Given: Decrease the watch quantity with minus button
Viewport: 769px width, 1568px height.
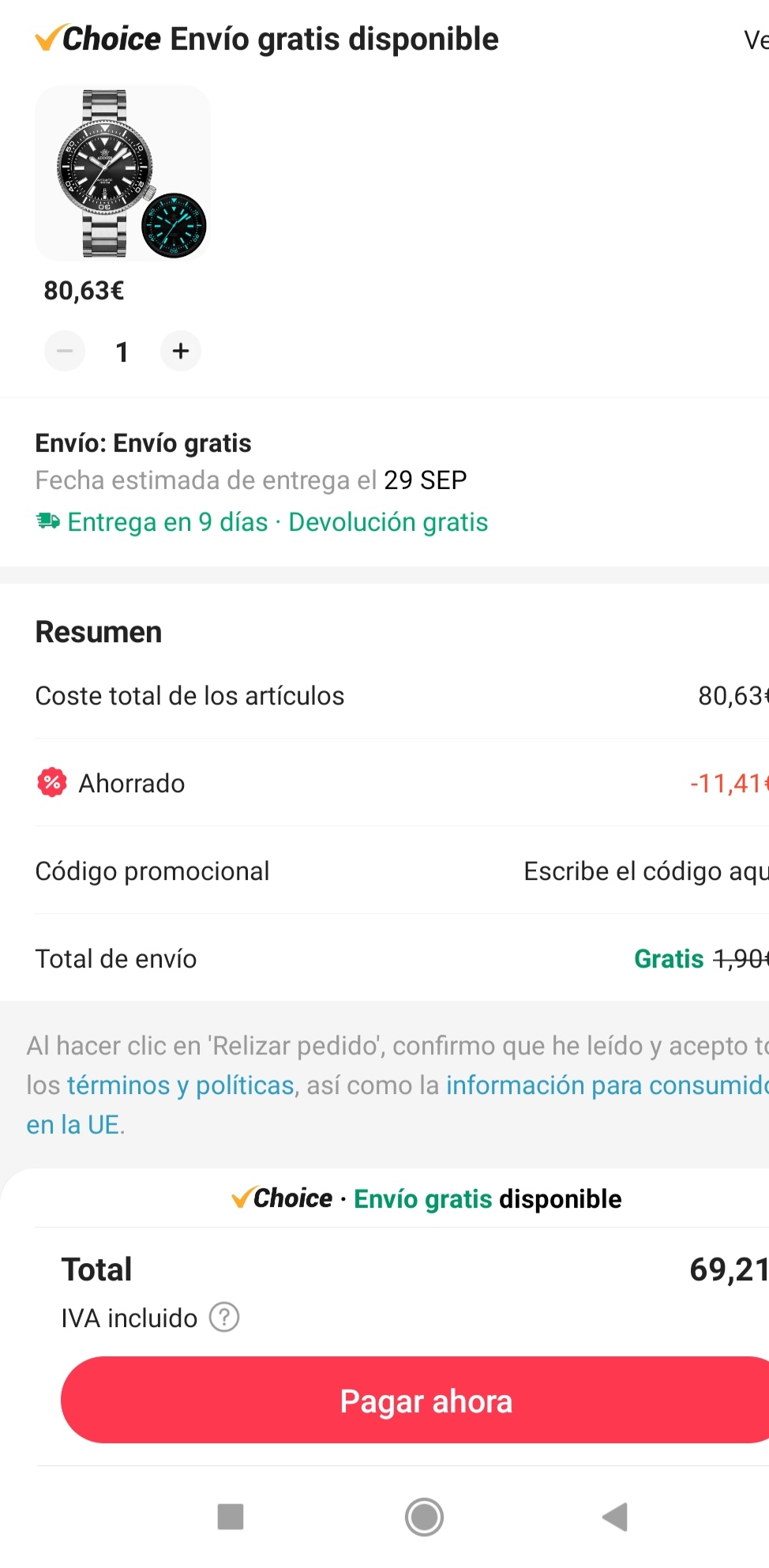Looking at the screenshot, I should [65, 351].
